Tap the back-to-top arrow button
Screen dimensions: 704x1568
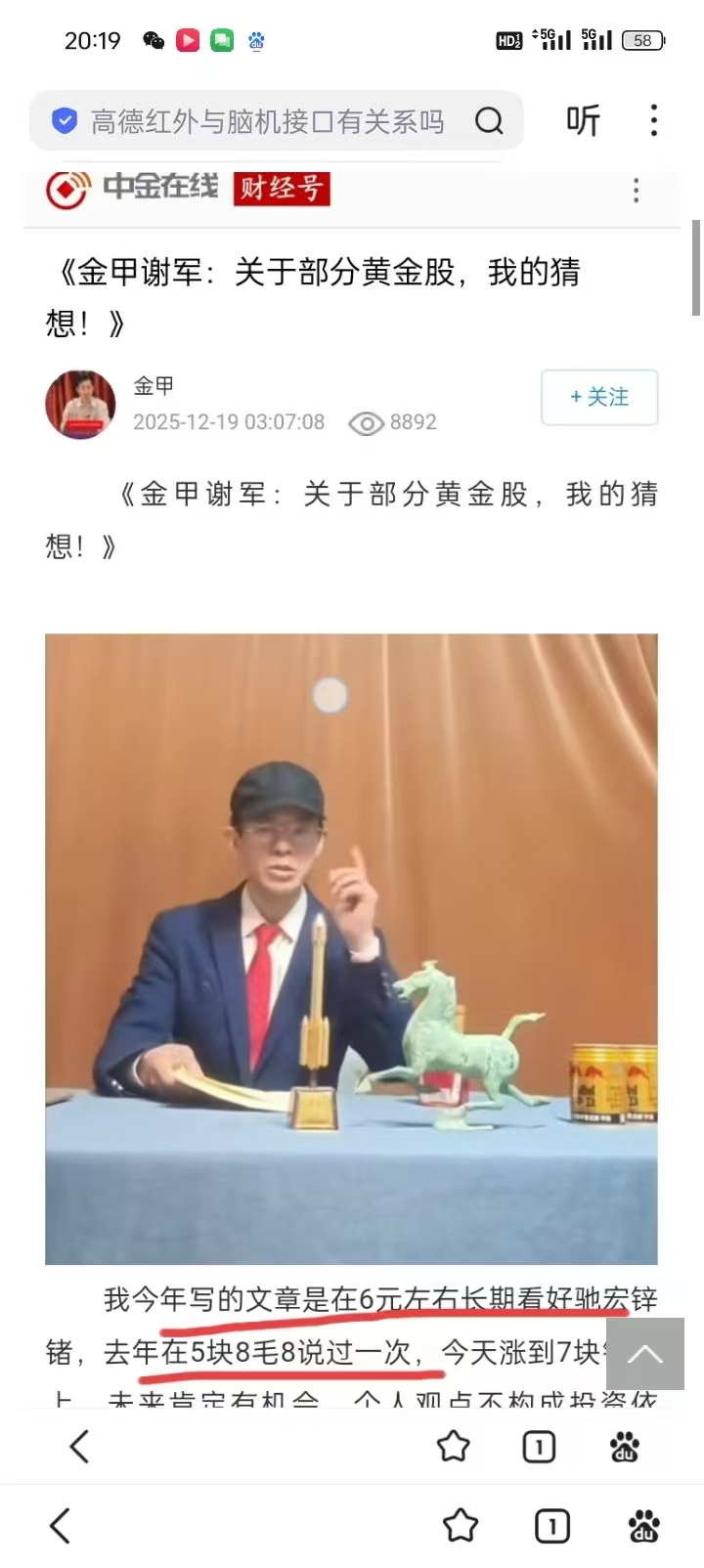tap(645, 1354)
